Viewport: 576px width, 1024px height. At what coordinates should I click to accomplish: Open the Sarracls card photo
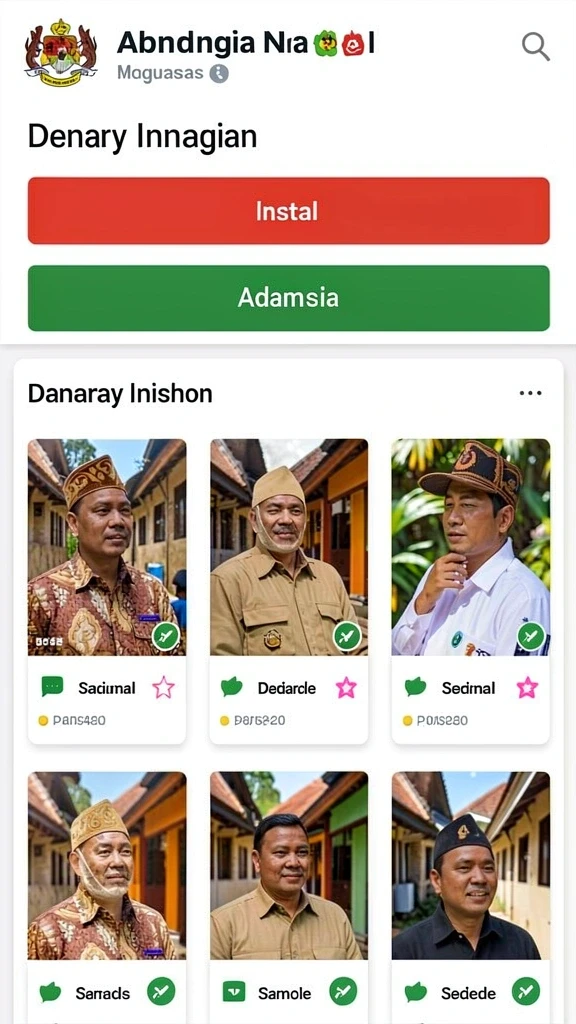(x=106, y=865)
